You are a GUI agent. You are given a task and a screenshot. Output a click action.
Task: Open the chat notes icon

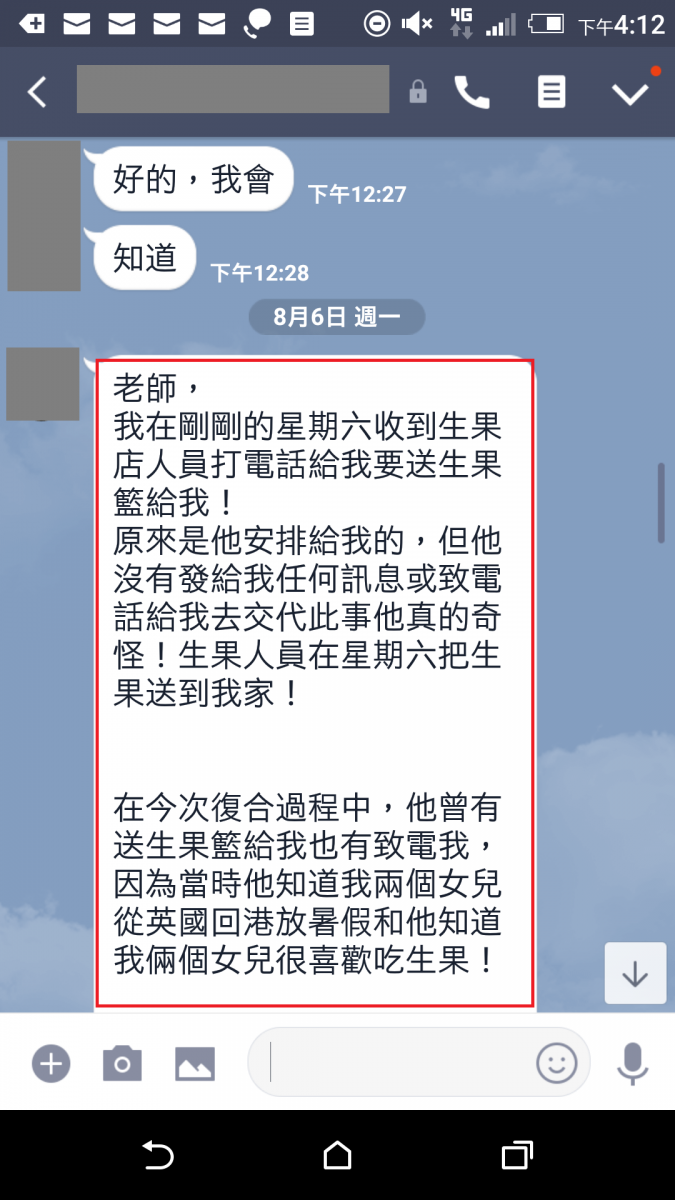click(551, 92)
